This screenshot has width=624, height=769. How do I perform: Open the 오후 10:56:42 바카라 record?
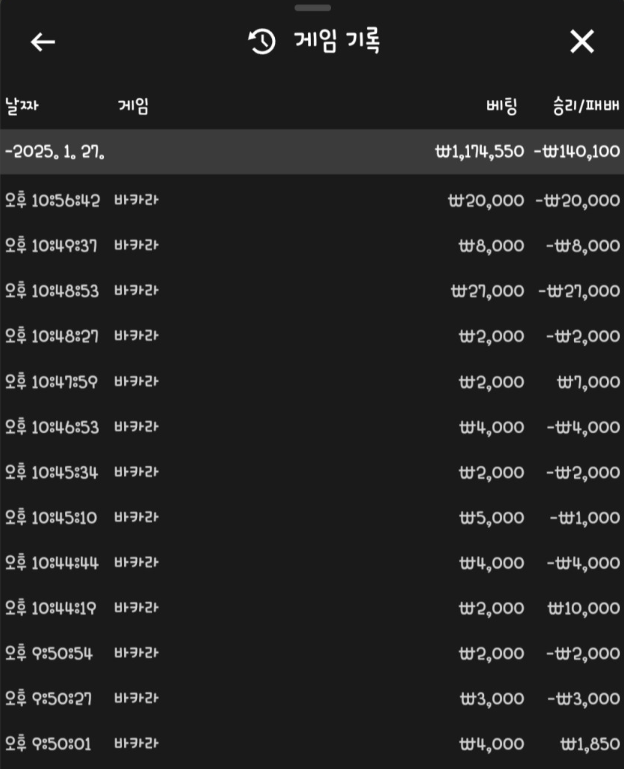click(x=312, y=200)
